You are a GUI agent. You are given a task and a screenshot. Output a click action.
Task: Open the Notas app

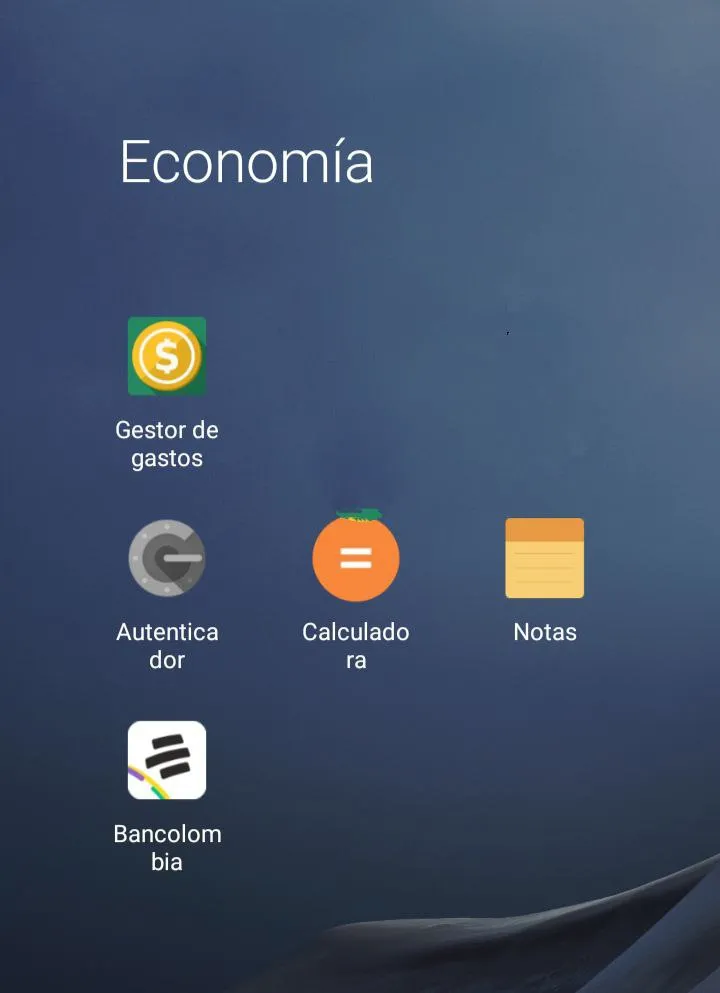tap(545, 558)
